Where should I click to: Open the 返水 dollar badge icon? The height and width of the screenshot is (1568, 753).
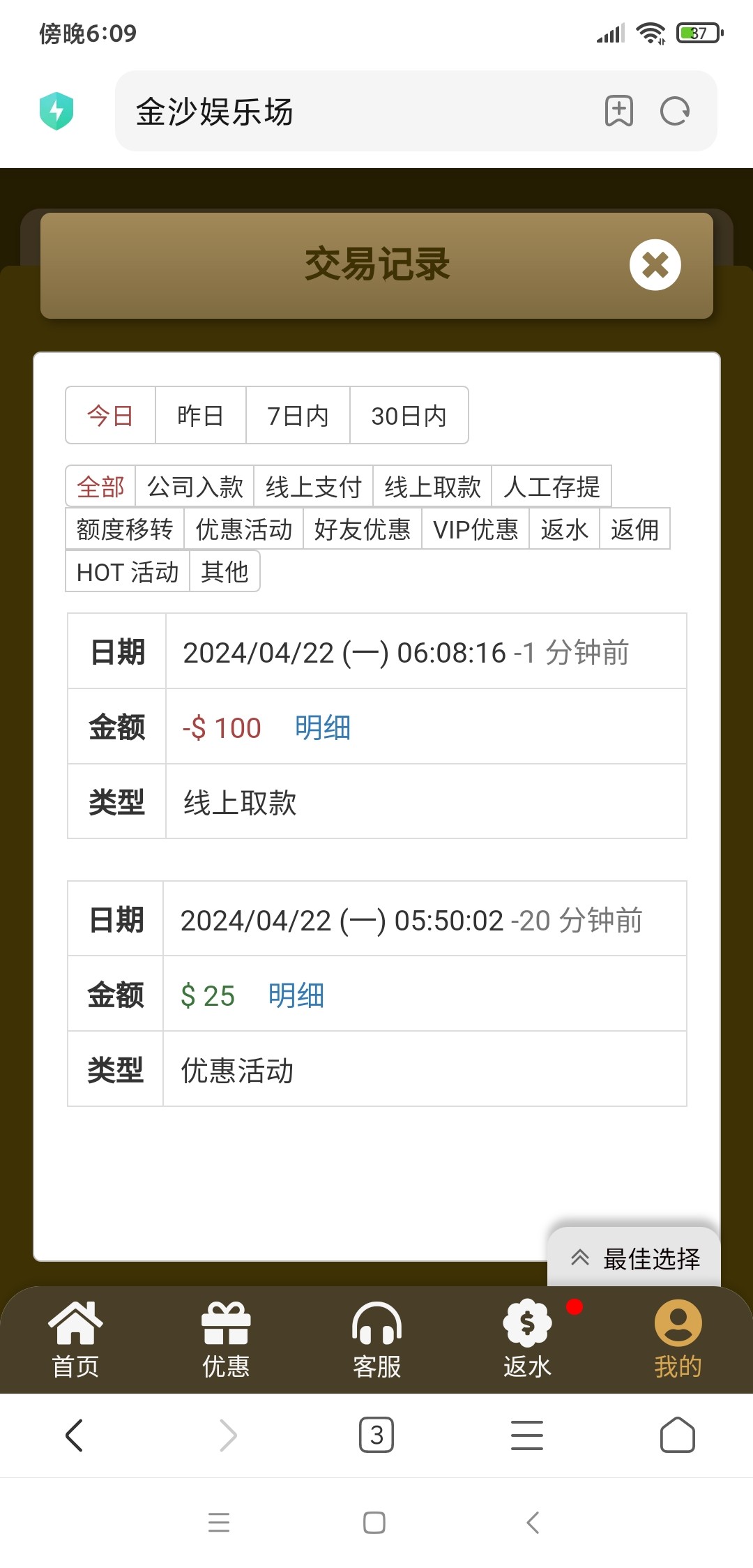tap(527, 1322)
